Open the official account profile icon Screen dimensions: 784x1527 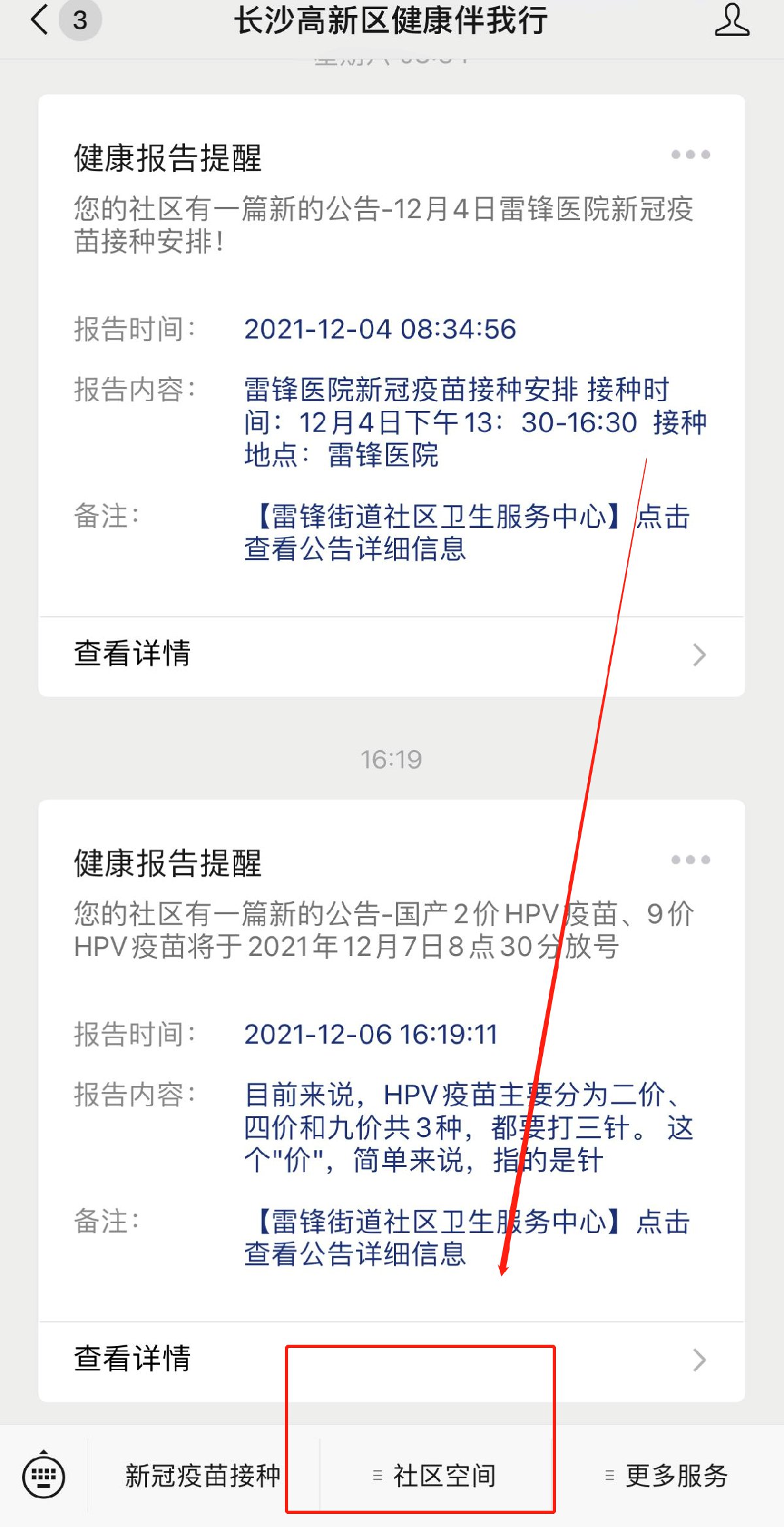pos(731,21)
